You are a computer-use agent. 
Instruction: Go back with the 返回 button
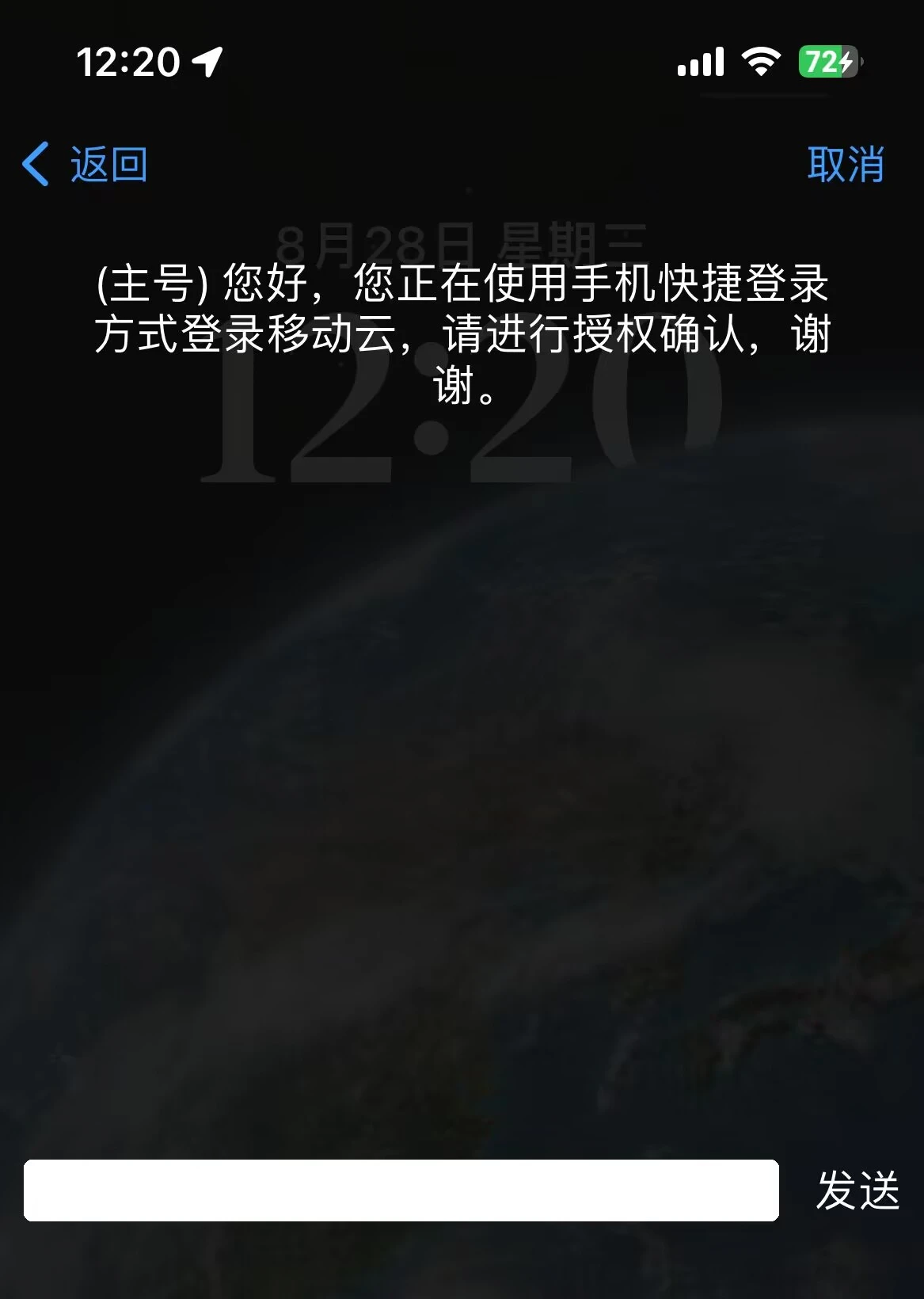tap(86, 165)
